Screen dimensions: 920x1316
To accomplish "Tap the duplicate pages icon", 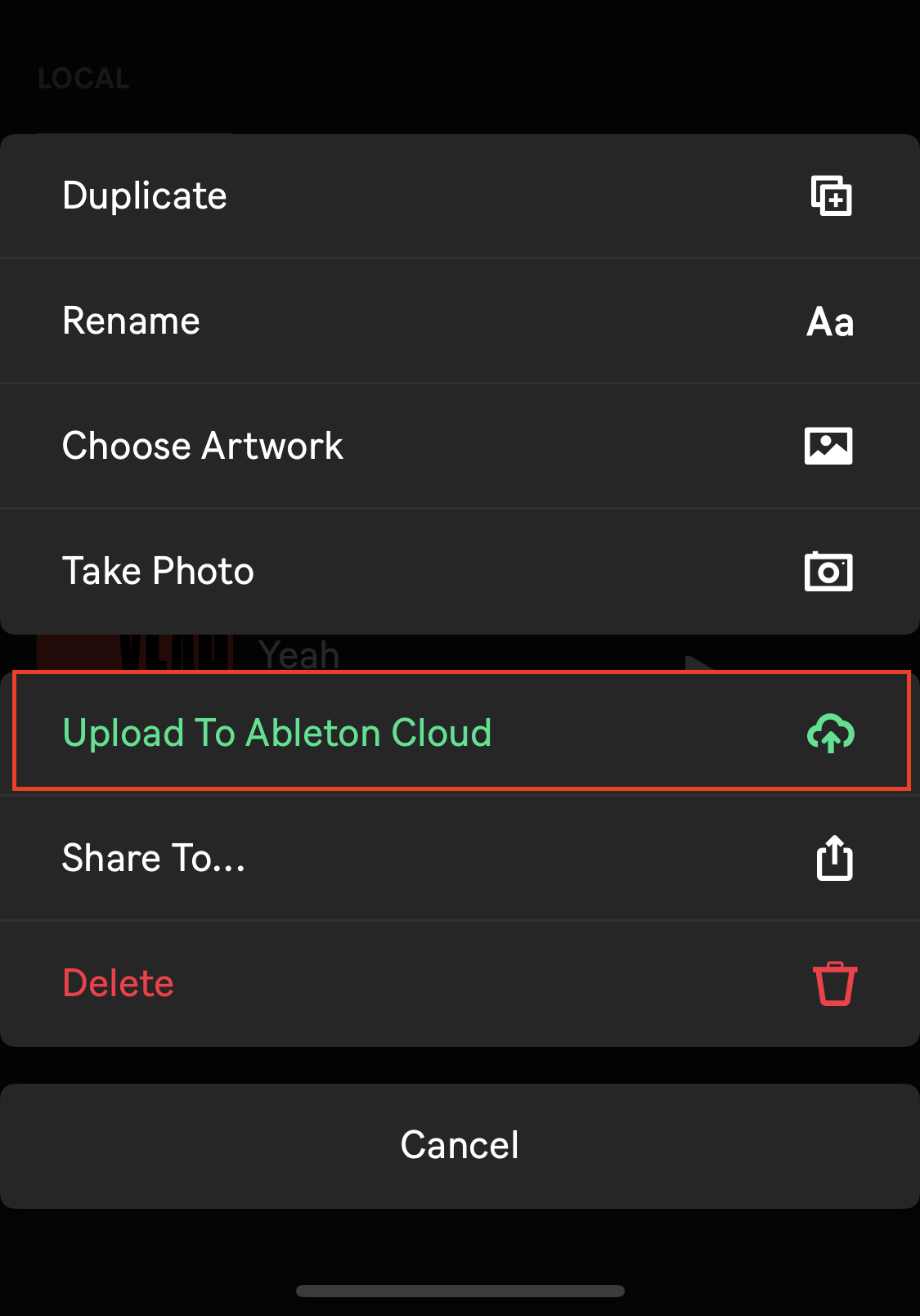I will tap(832, 195).
